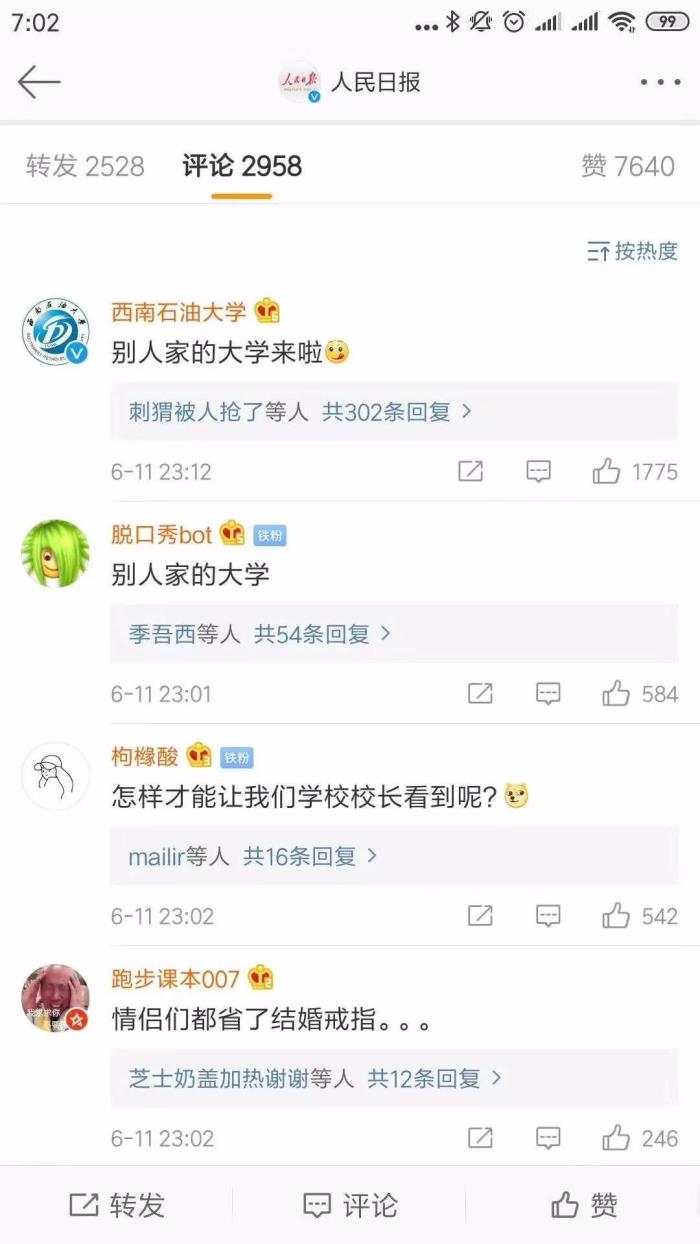Open the three-dot overflow menu
Screen dimensions: 700x1244
tap(660, 82)
